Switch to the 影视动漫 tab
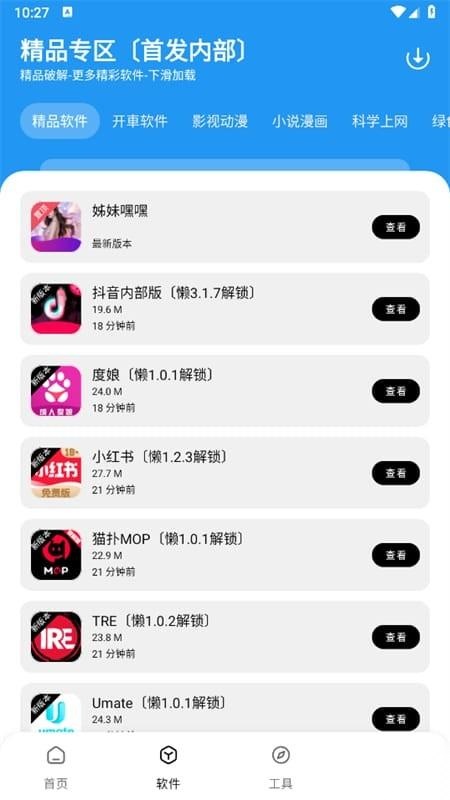450x800 pixels. pos(220,121)
